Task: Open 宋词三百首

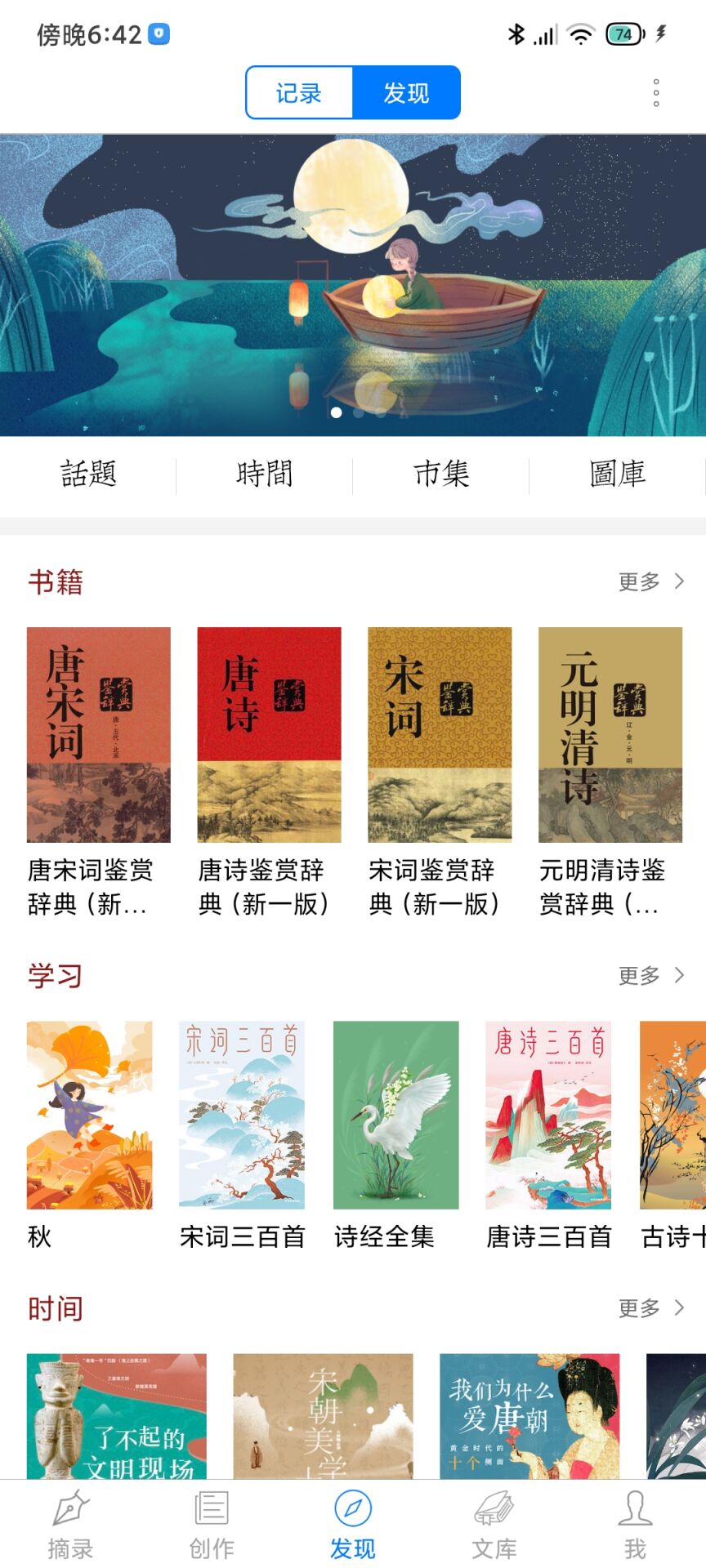Action: (x=242, y=1115)
